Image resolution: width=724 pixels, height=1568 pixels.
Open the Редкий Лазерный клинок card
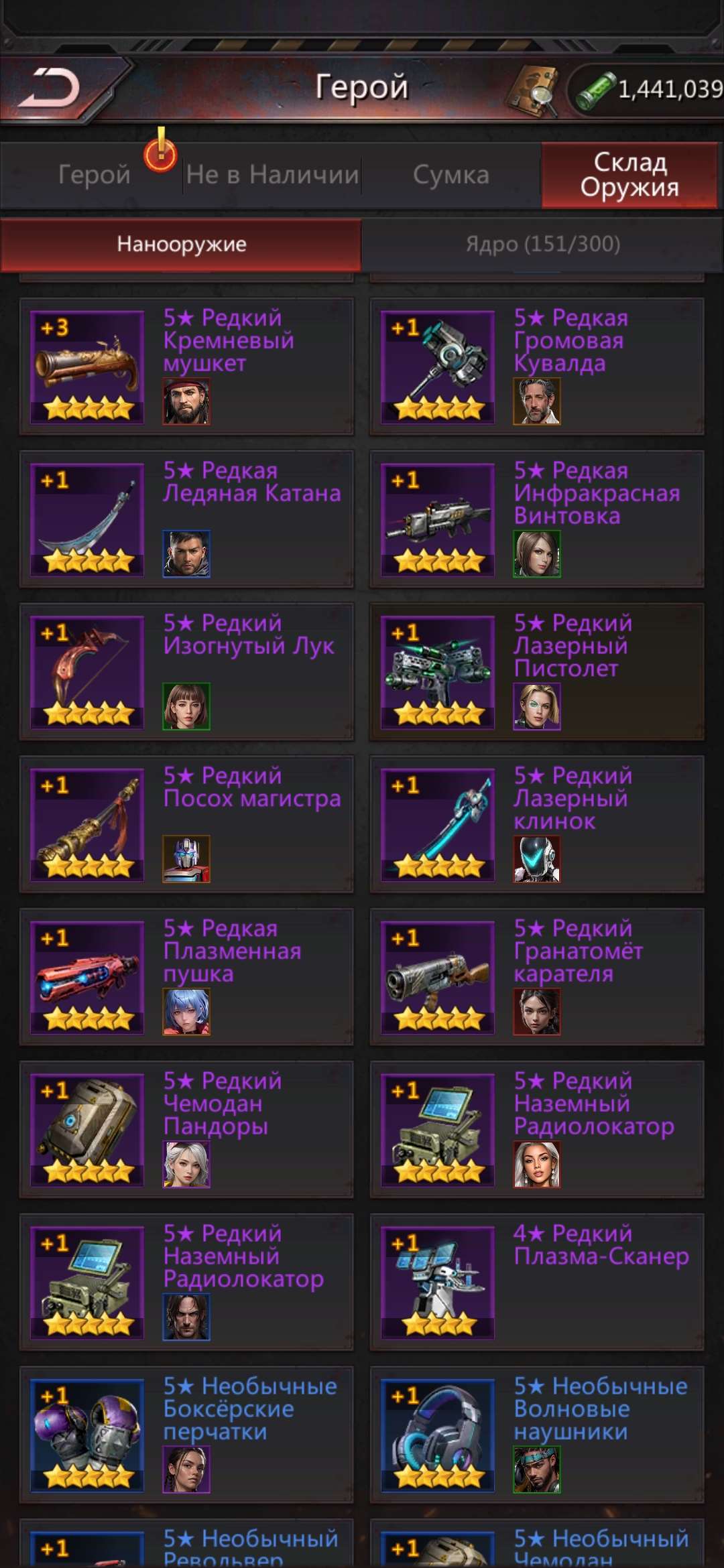(x=536, y=824)
